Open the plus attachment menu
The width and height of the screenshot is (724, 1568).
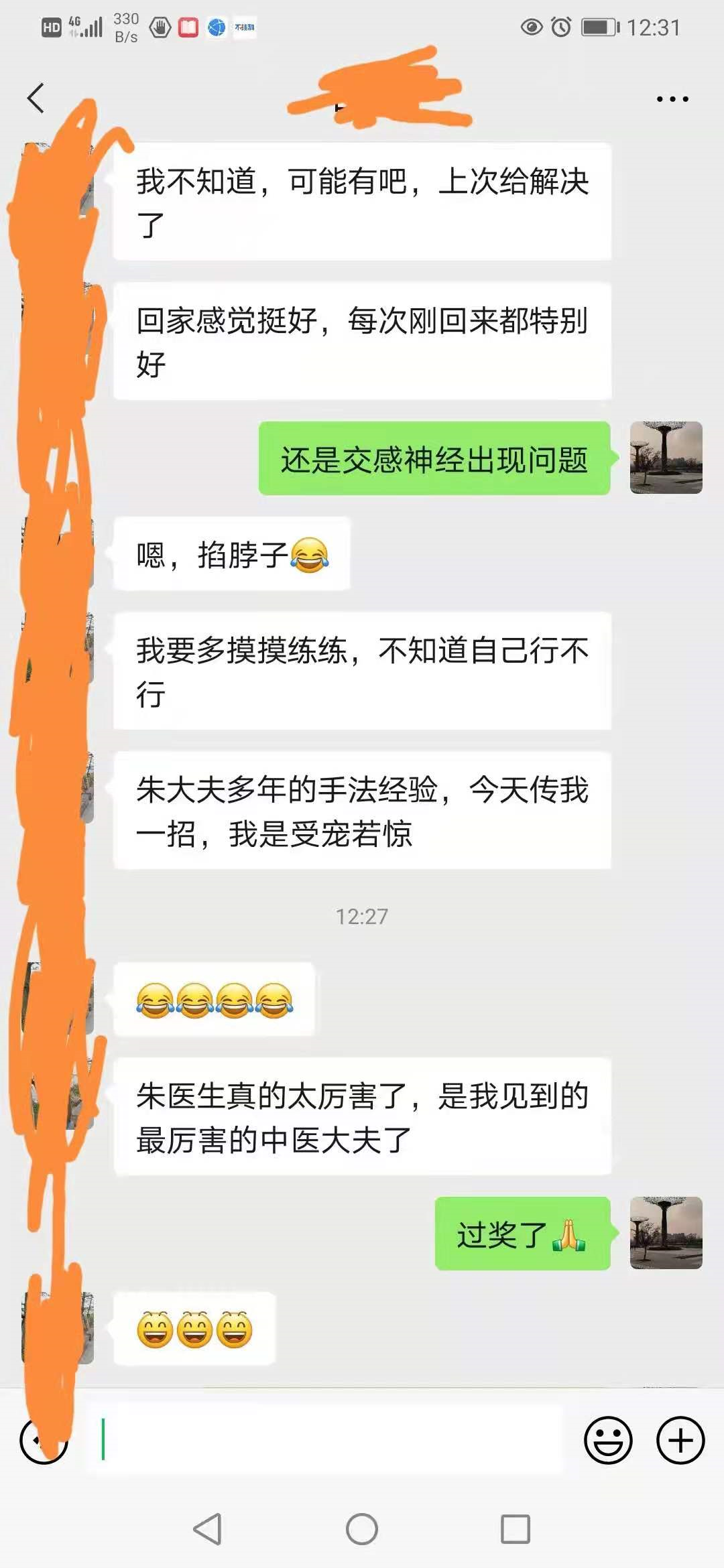[680, 1439]
